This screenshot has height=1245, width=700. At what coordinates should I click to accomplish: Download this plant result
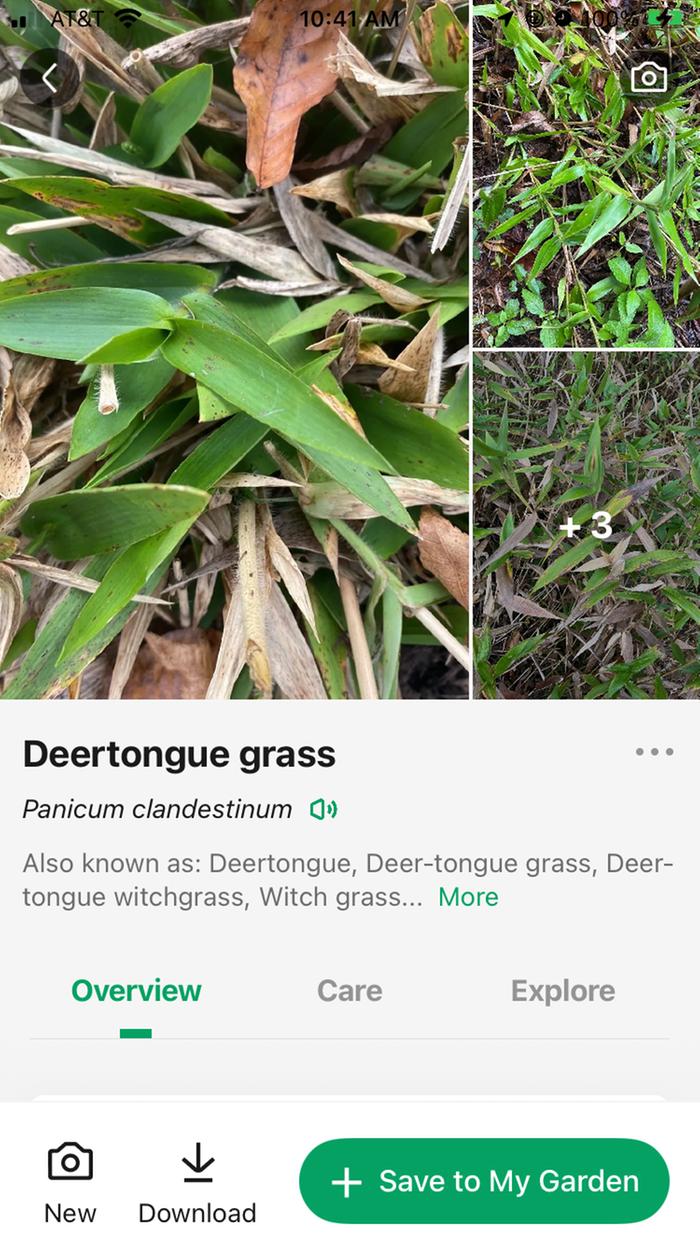point(197,1183)
